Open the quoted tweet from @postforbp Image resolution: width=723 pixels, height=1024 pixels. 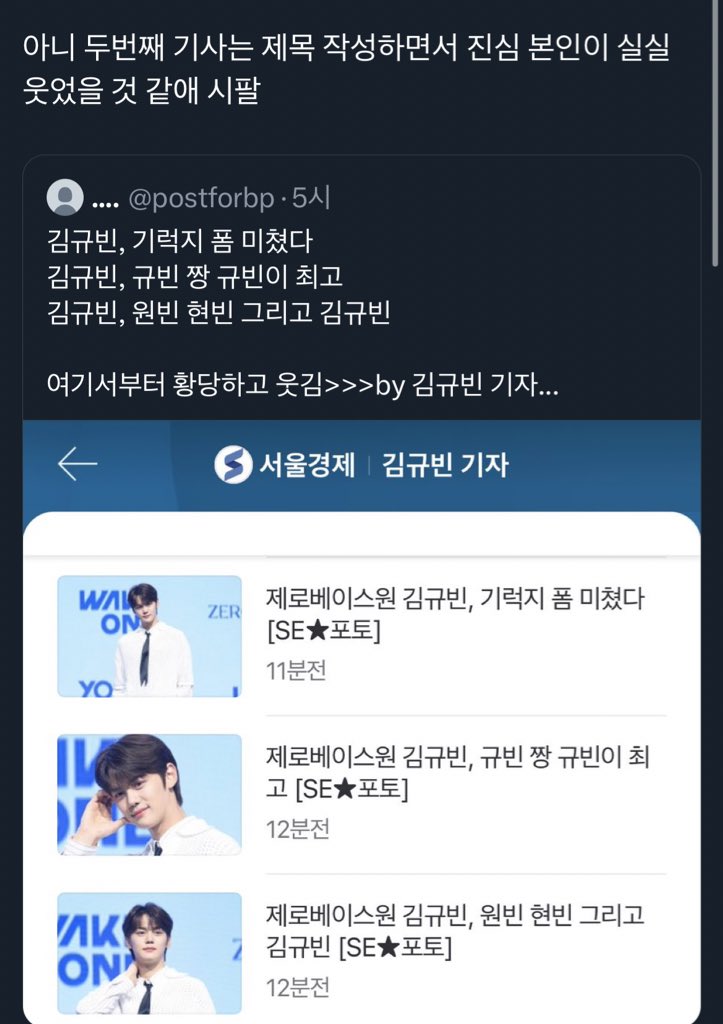361,287
